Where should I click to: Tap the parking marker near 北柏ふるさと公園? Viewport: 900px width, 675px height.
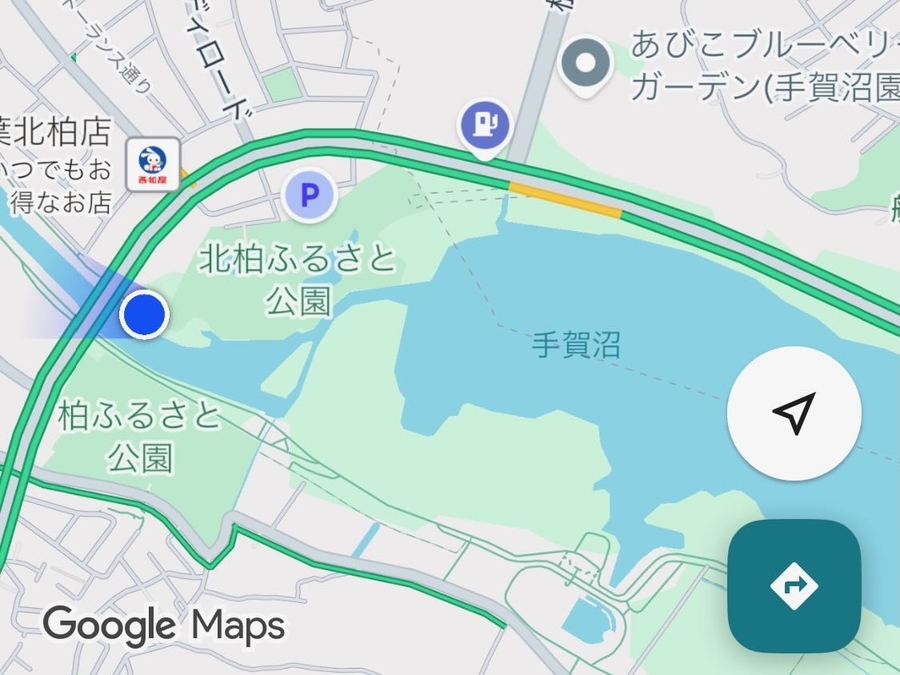(309, 196)
